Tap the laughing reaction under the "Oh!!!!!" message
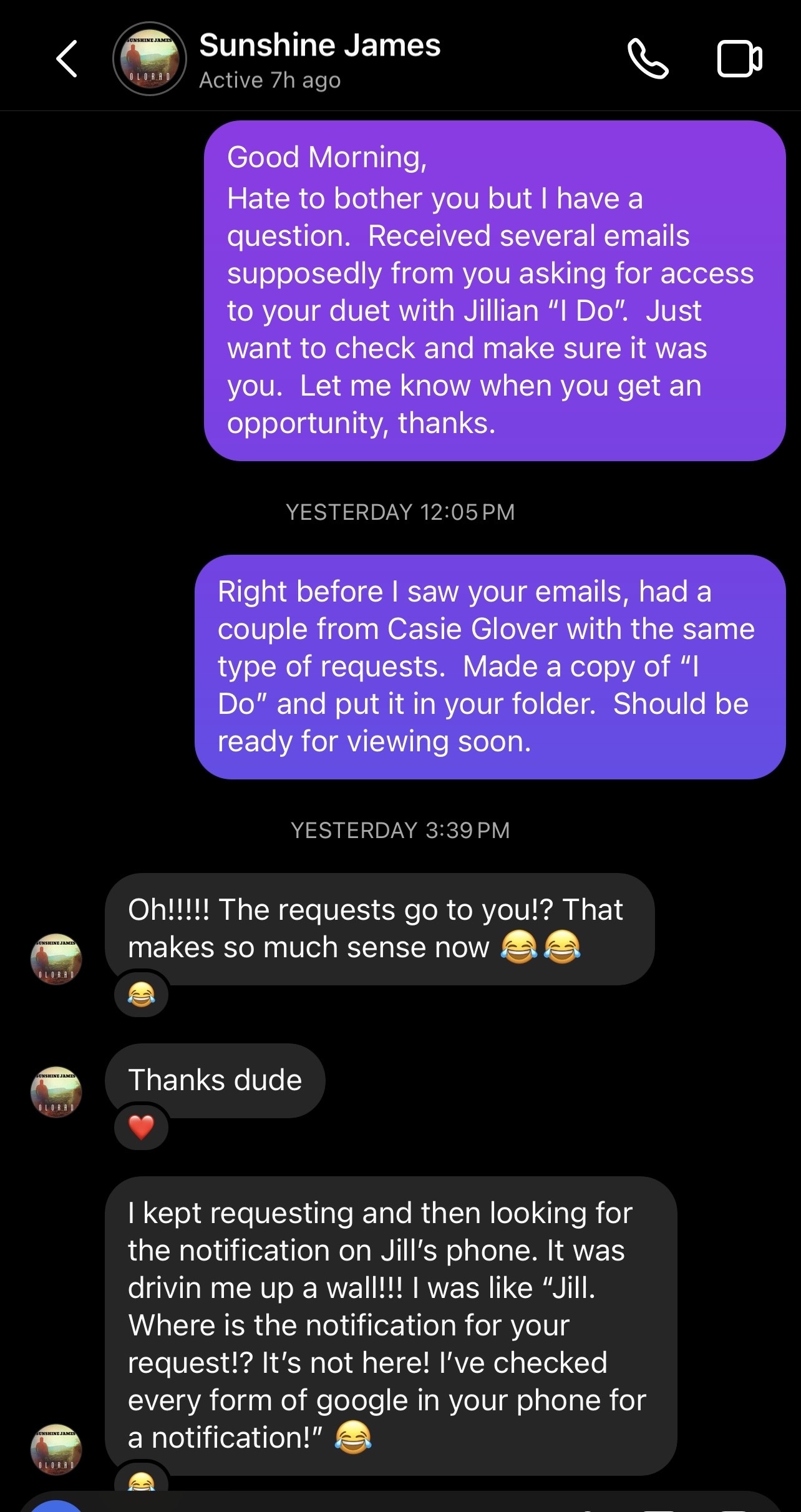The height and width of the screenshot is (1512, 801). coord(142,993)
